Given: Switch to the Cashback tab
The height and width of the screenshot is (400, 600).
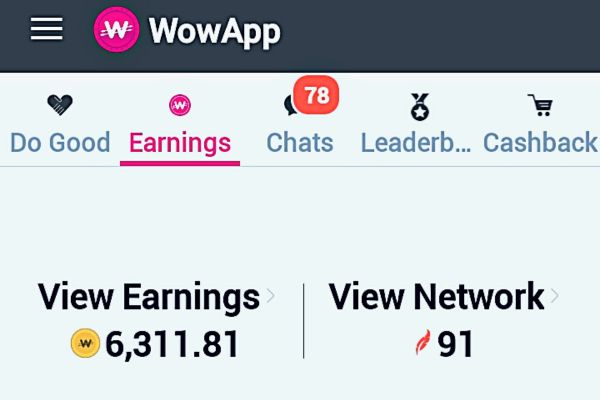Looking at the screenshot, I should (540, 126).
